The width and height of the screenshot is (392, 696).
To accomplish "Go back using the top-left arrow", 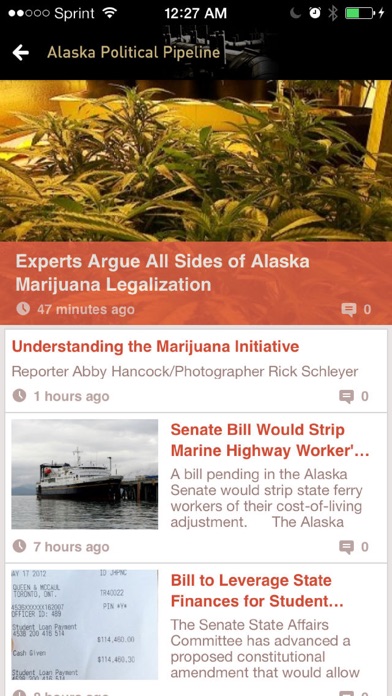I will coord(21,52).
